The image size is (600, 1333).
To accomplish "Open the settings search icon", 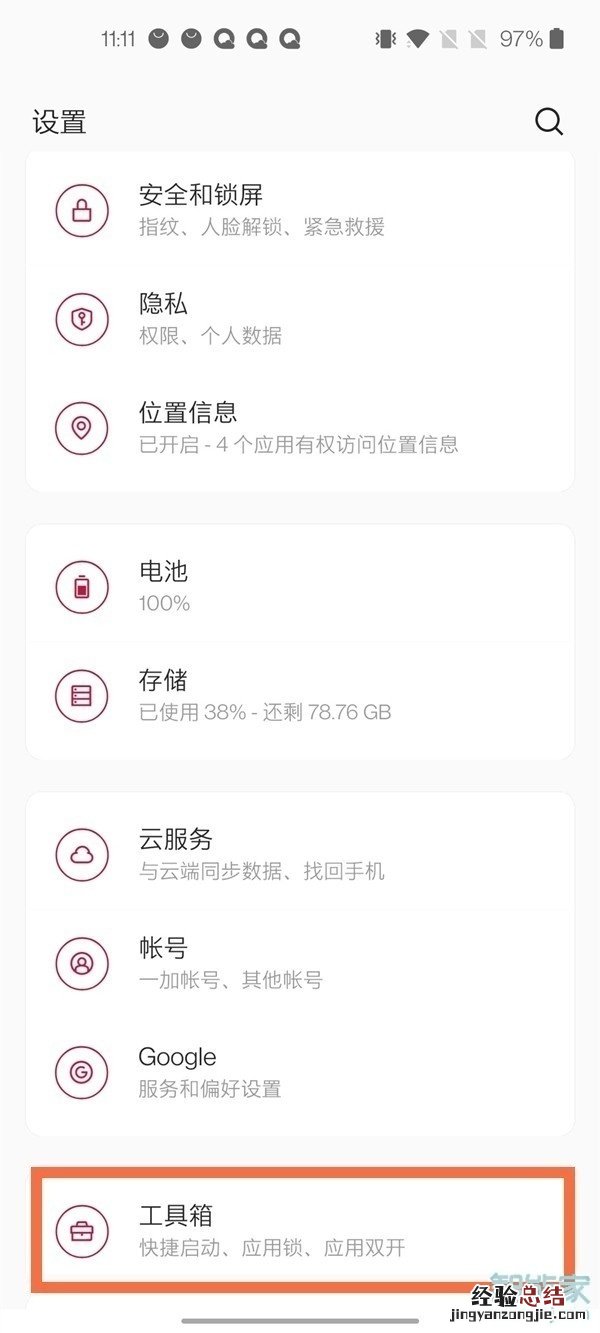I will [x=549, y=122].
